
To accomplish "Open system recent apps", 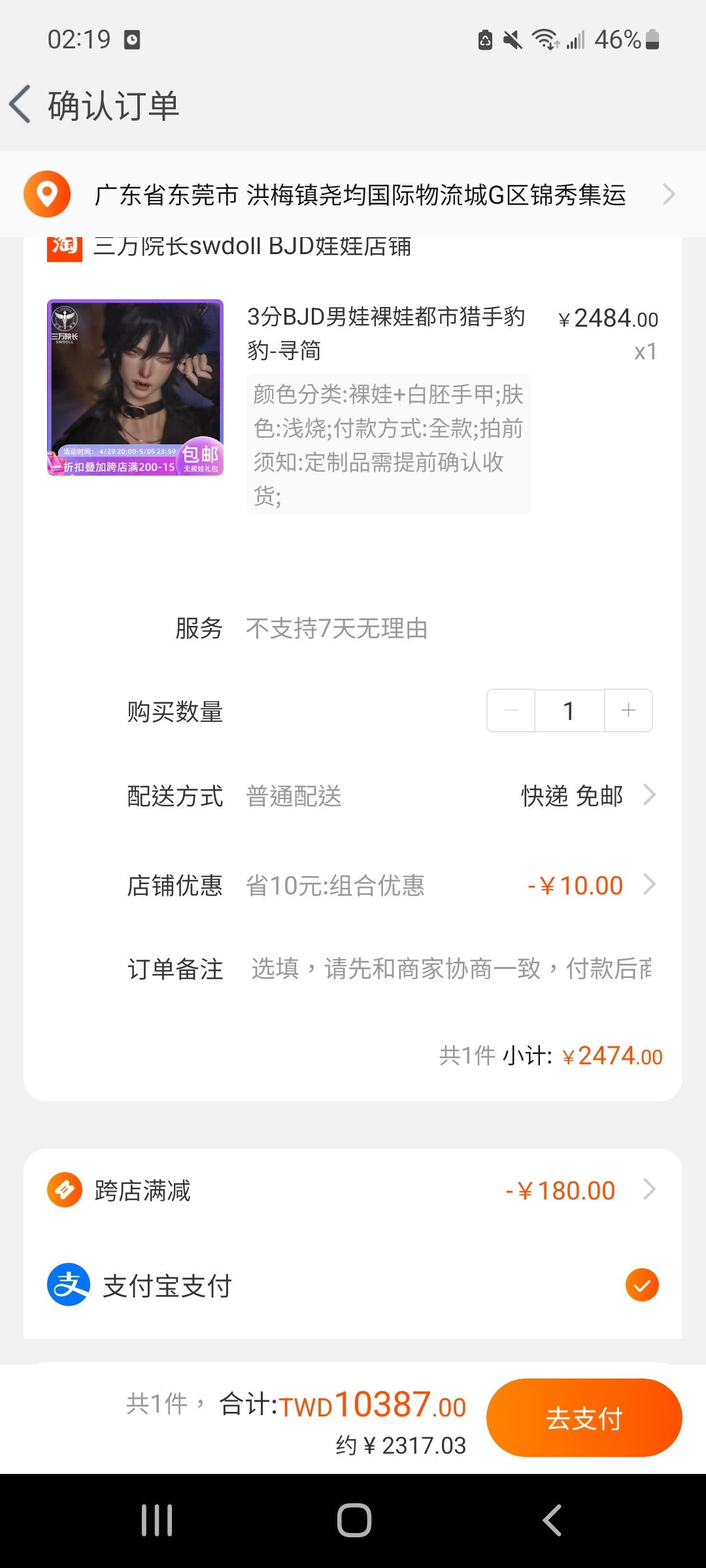I will click(x=157, y=1520).
